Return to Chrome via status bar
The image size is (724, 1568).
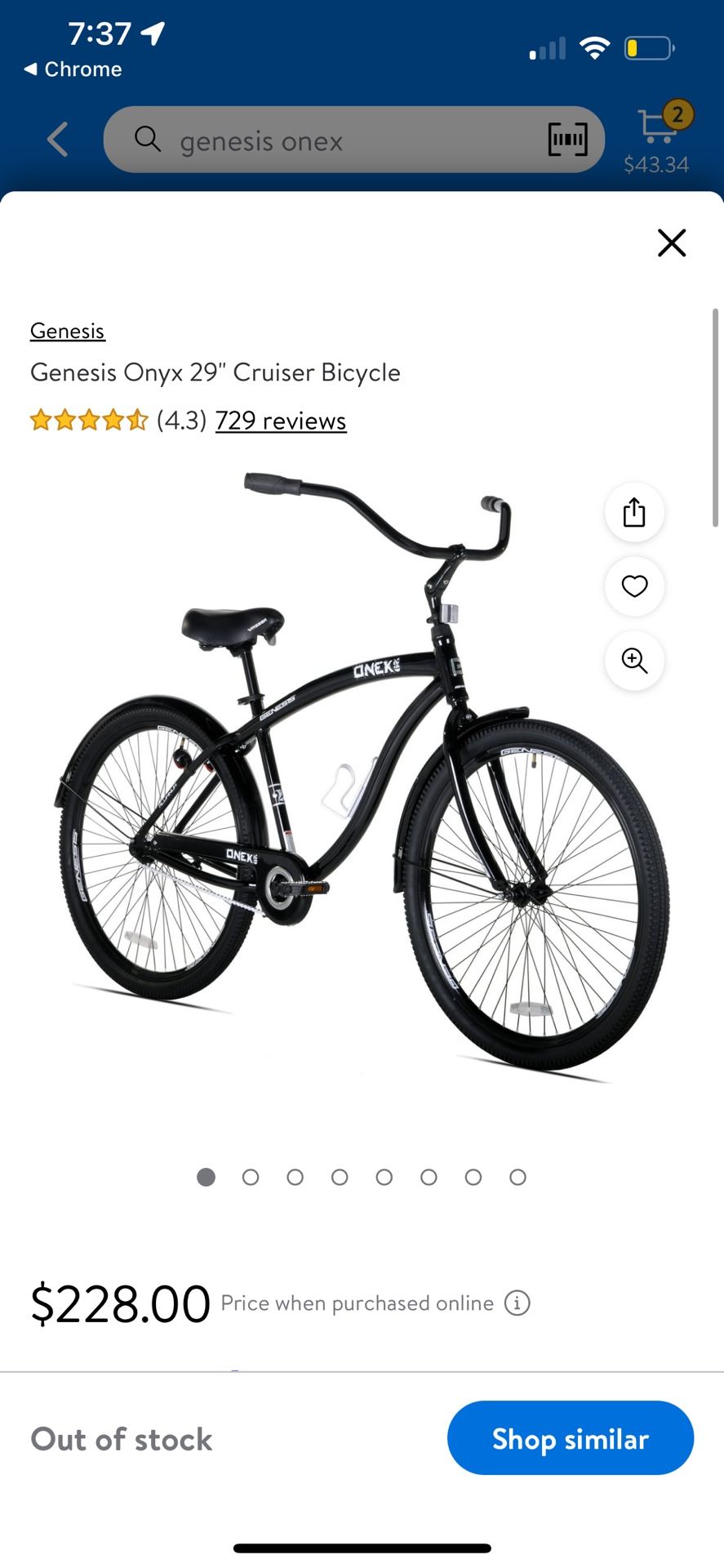click(x=73, y=69)
